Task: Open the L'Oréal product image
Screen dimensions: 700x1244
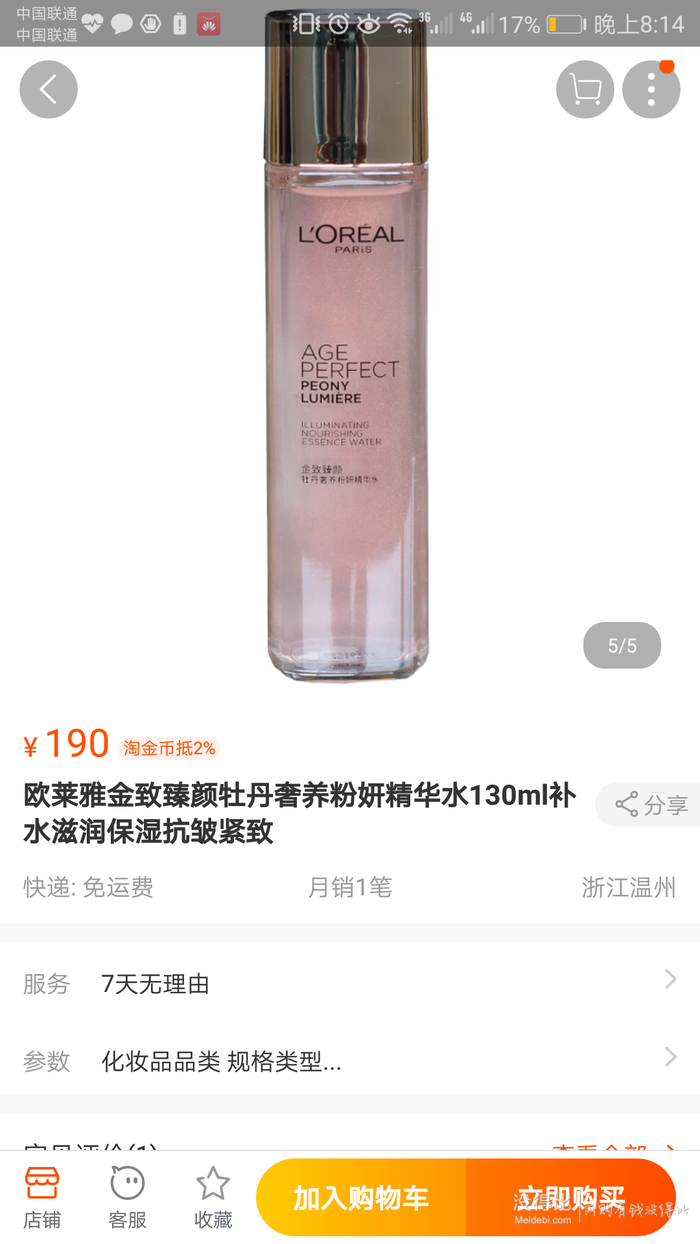Action: (x=348, y=370)
